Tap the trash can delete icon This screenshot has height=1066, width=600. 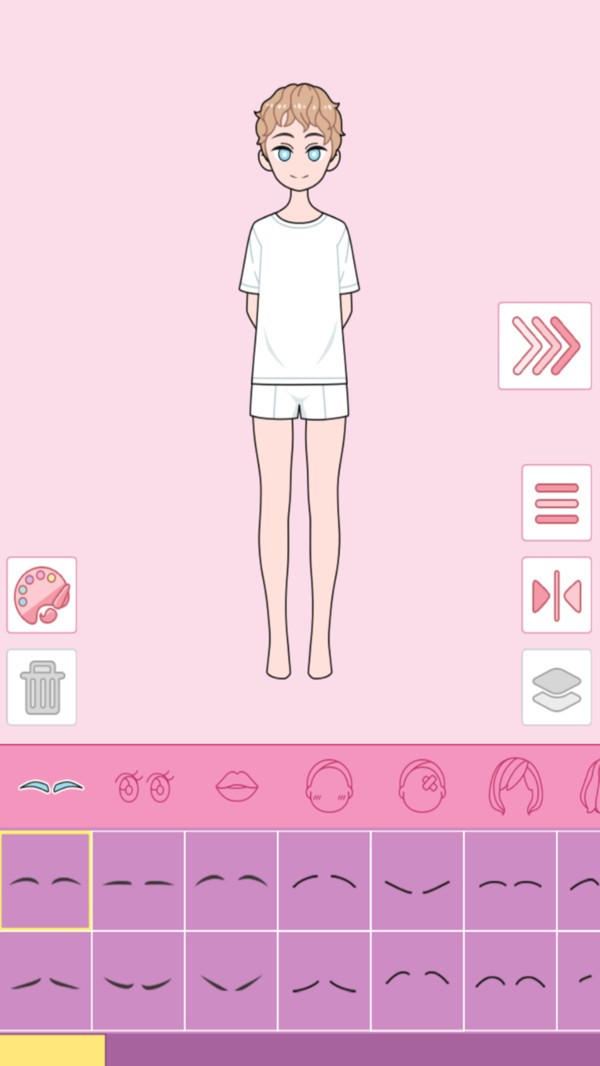click(x=41, y=687)
